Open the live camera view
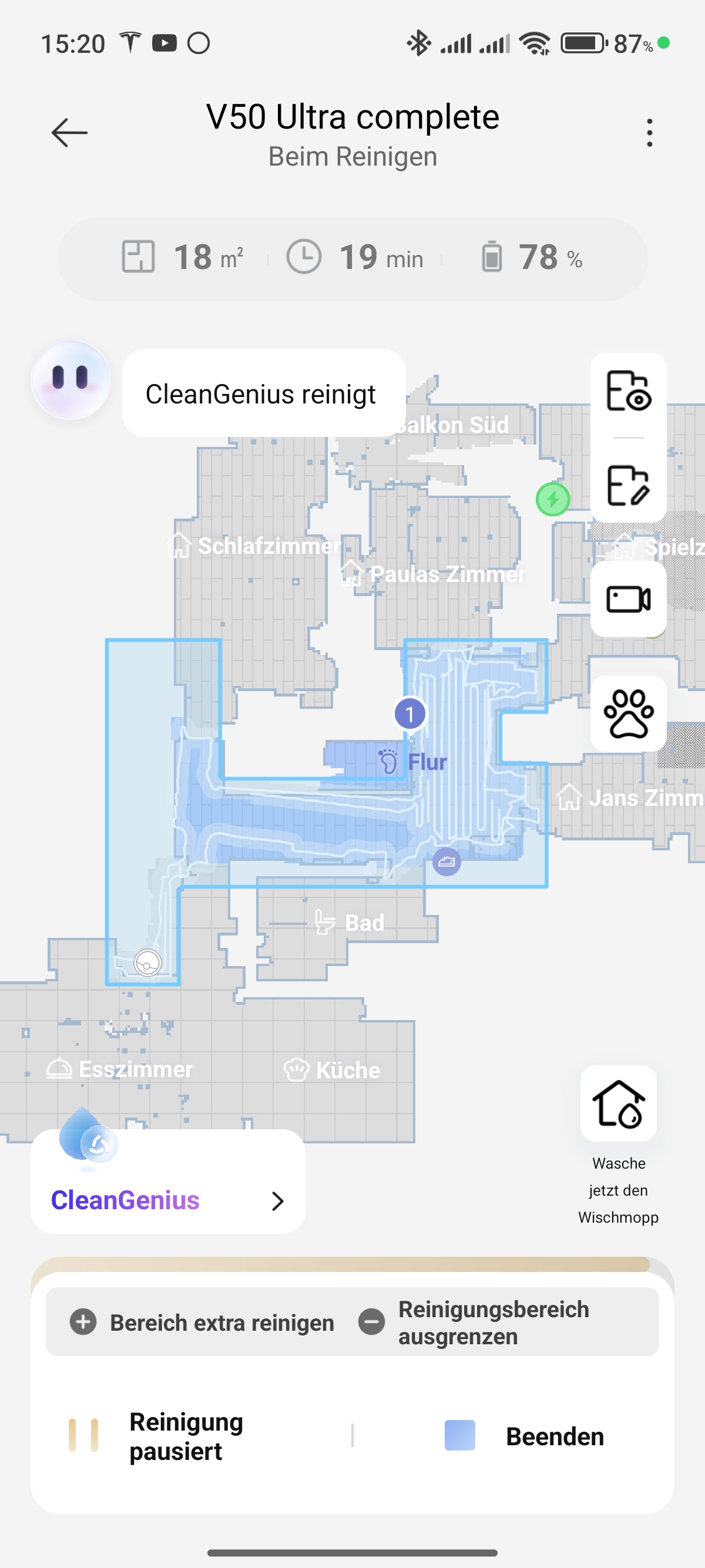The width and height of the screenshot is (705, 1568). pos(628,599)
